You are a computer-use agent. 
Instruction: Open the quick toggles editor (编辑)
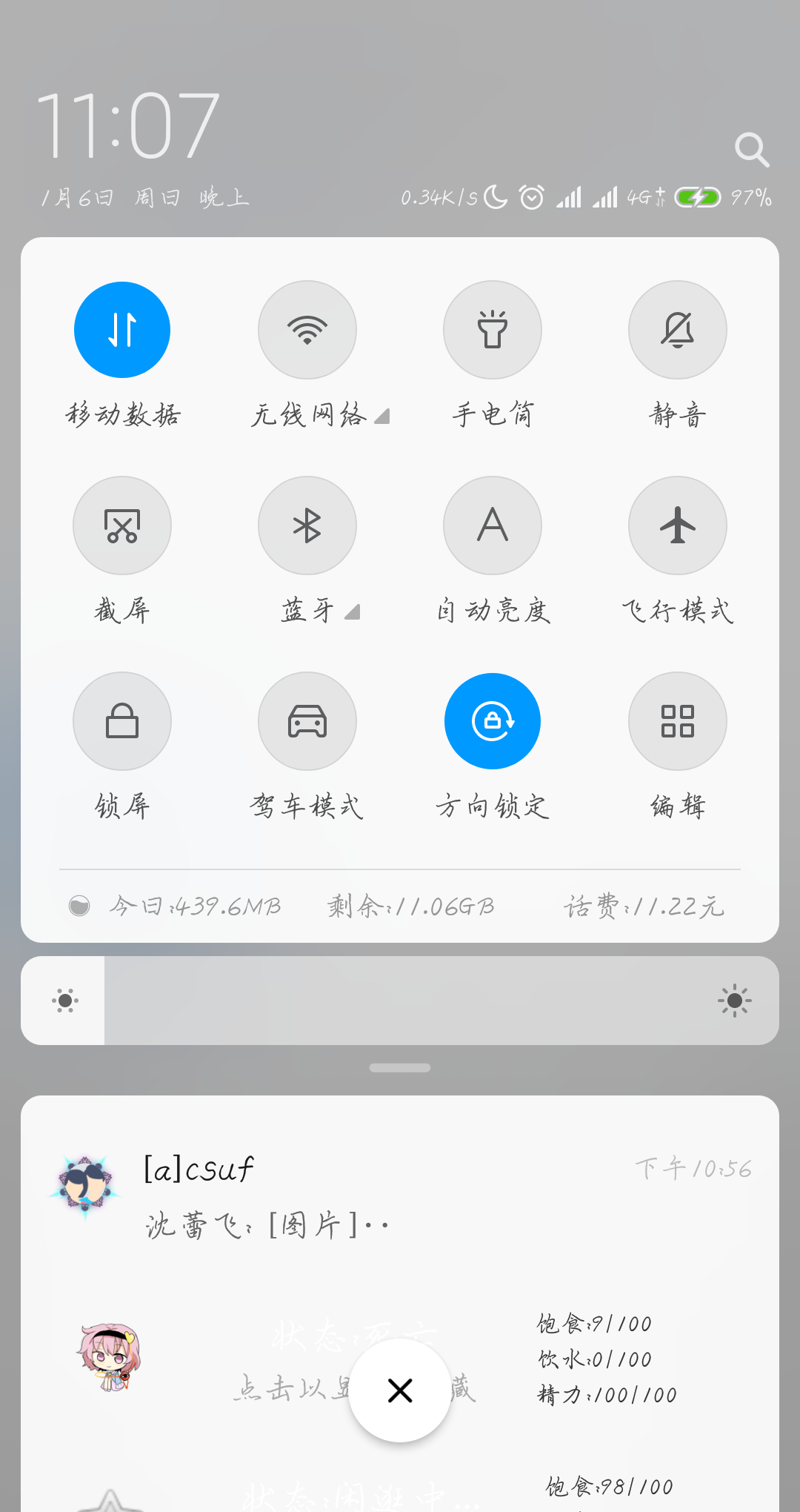tap(678, 721)
